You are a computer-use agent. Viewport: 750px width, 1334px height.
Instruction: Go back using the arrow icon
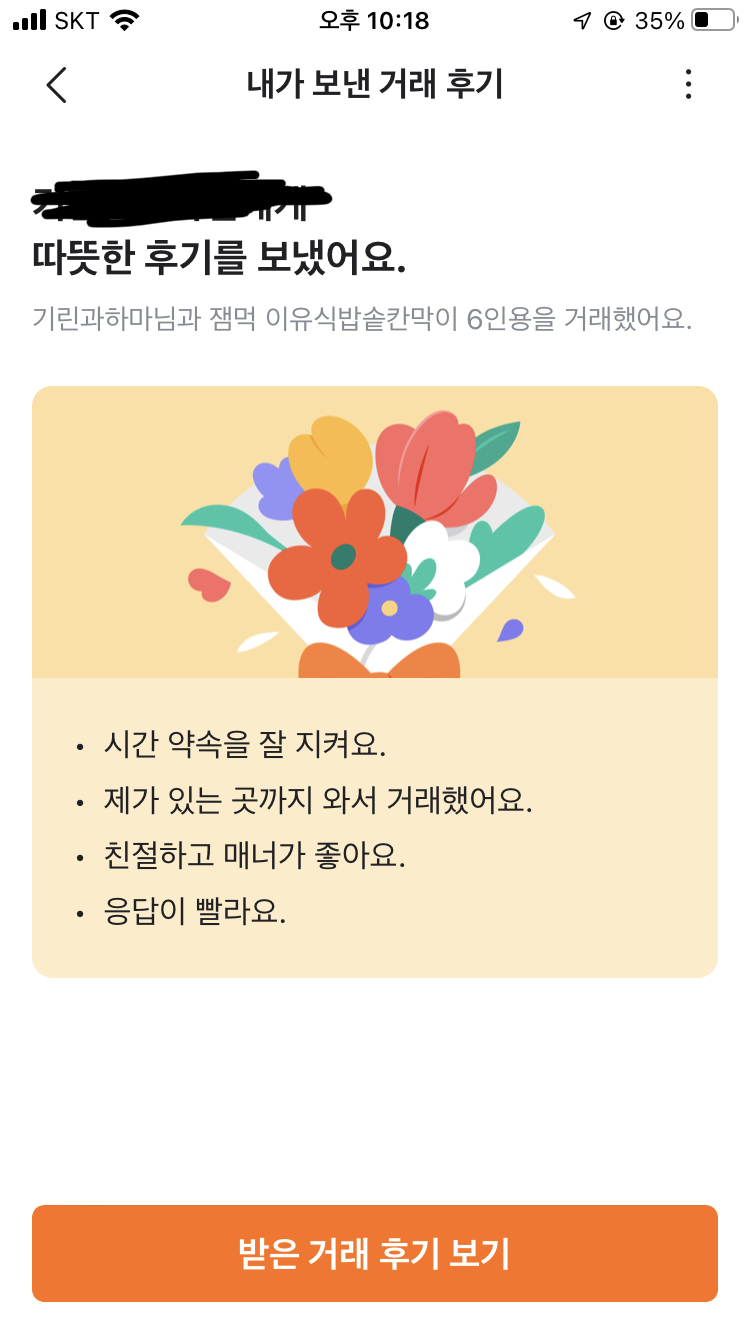point(57,85)
